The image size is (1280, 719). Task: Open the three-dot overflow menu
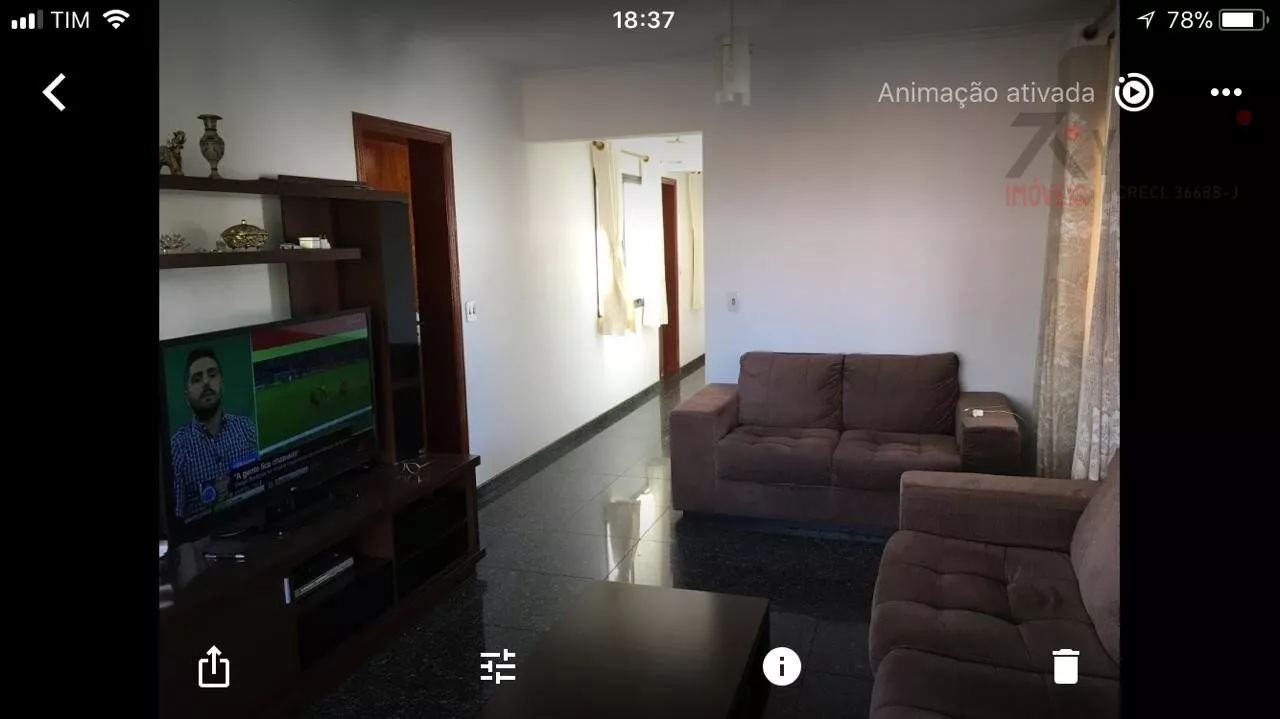[1225, 92]
